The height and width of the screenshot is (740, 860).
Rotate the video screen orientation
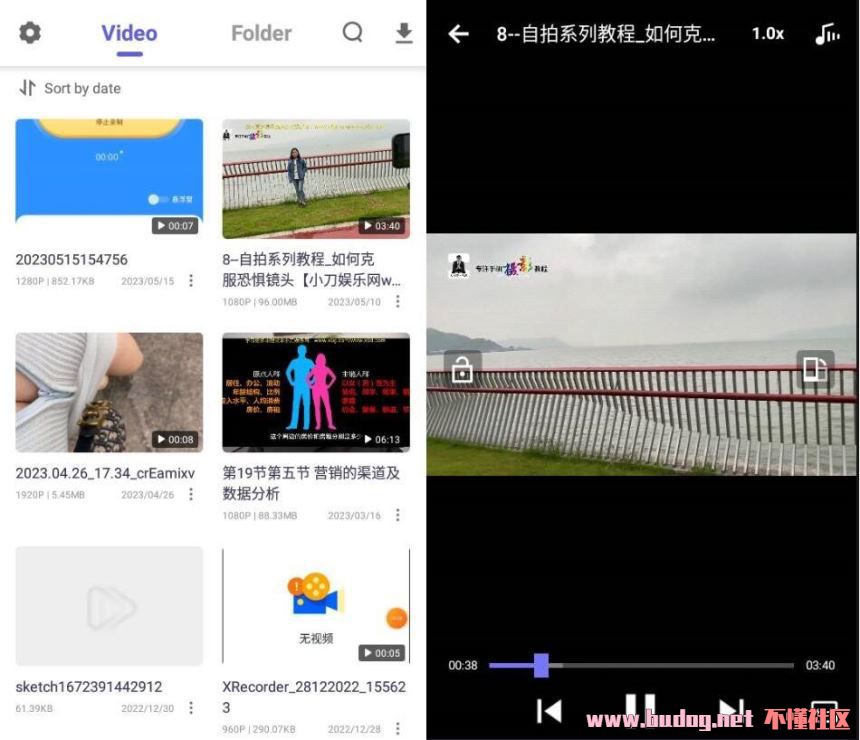(x=815, y=370)
